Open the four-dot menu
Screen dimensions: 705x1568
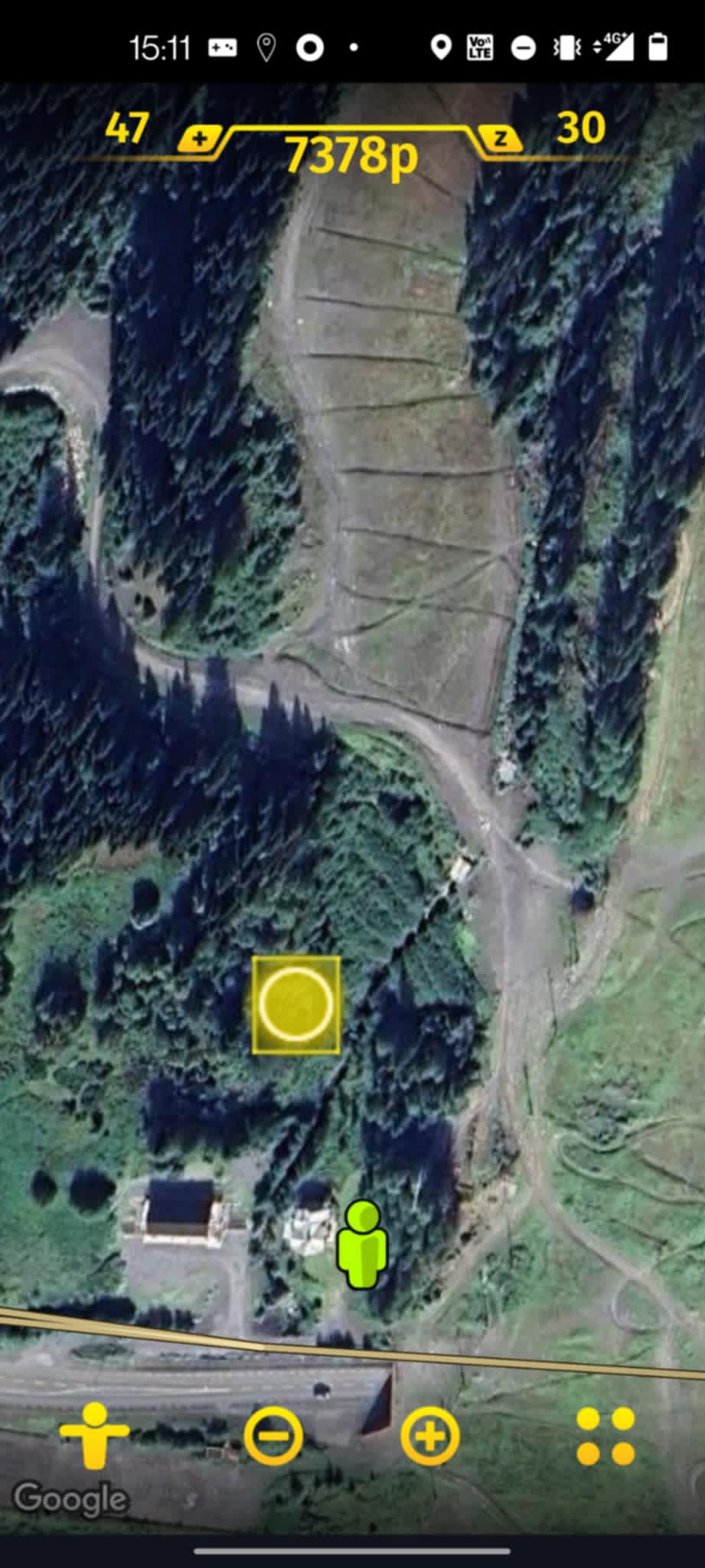pyautogui.click(x=605, y=1436)
